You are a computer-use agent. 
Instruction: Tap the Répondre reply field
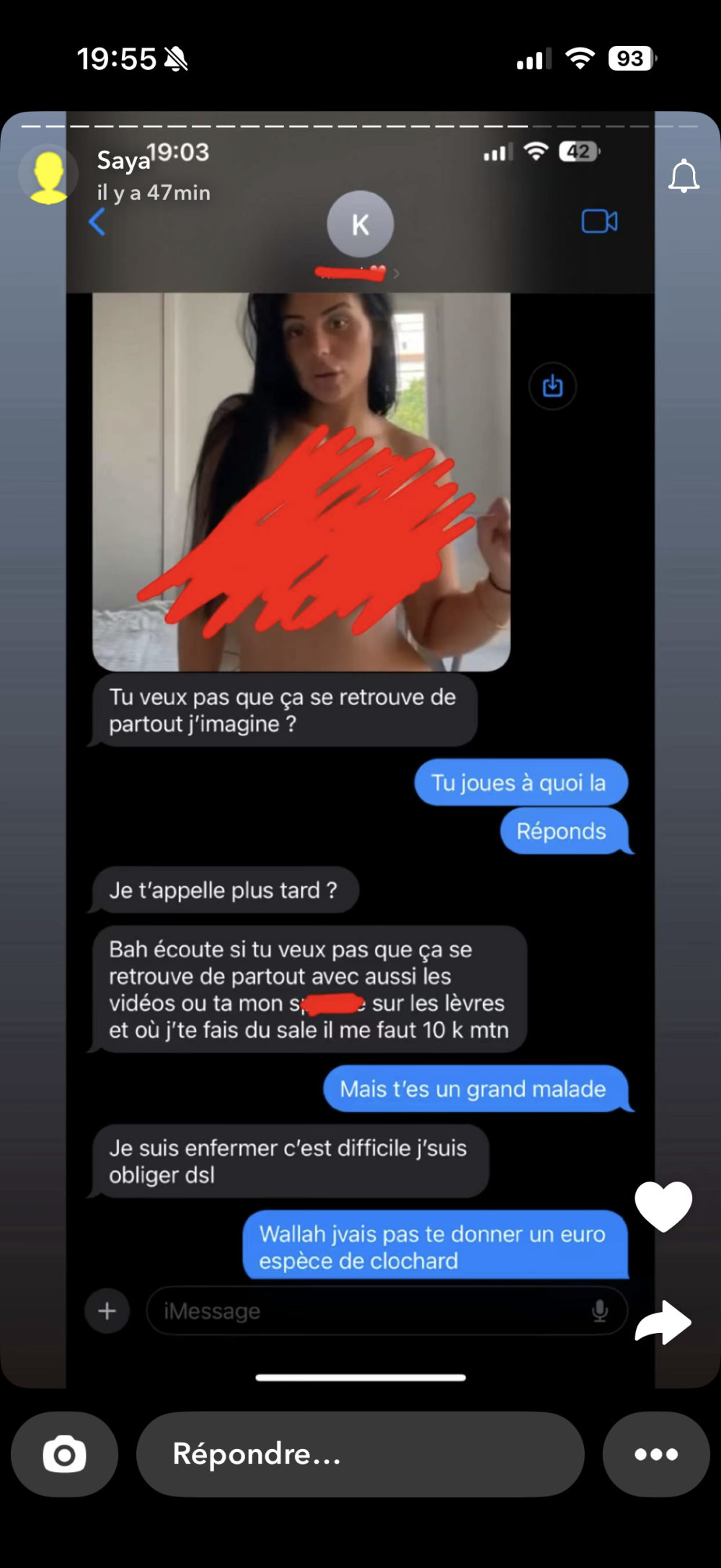(x=360, y=1454)
